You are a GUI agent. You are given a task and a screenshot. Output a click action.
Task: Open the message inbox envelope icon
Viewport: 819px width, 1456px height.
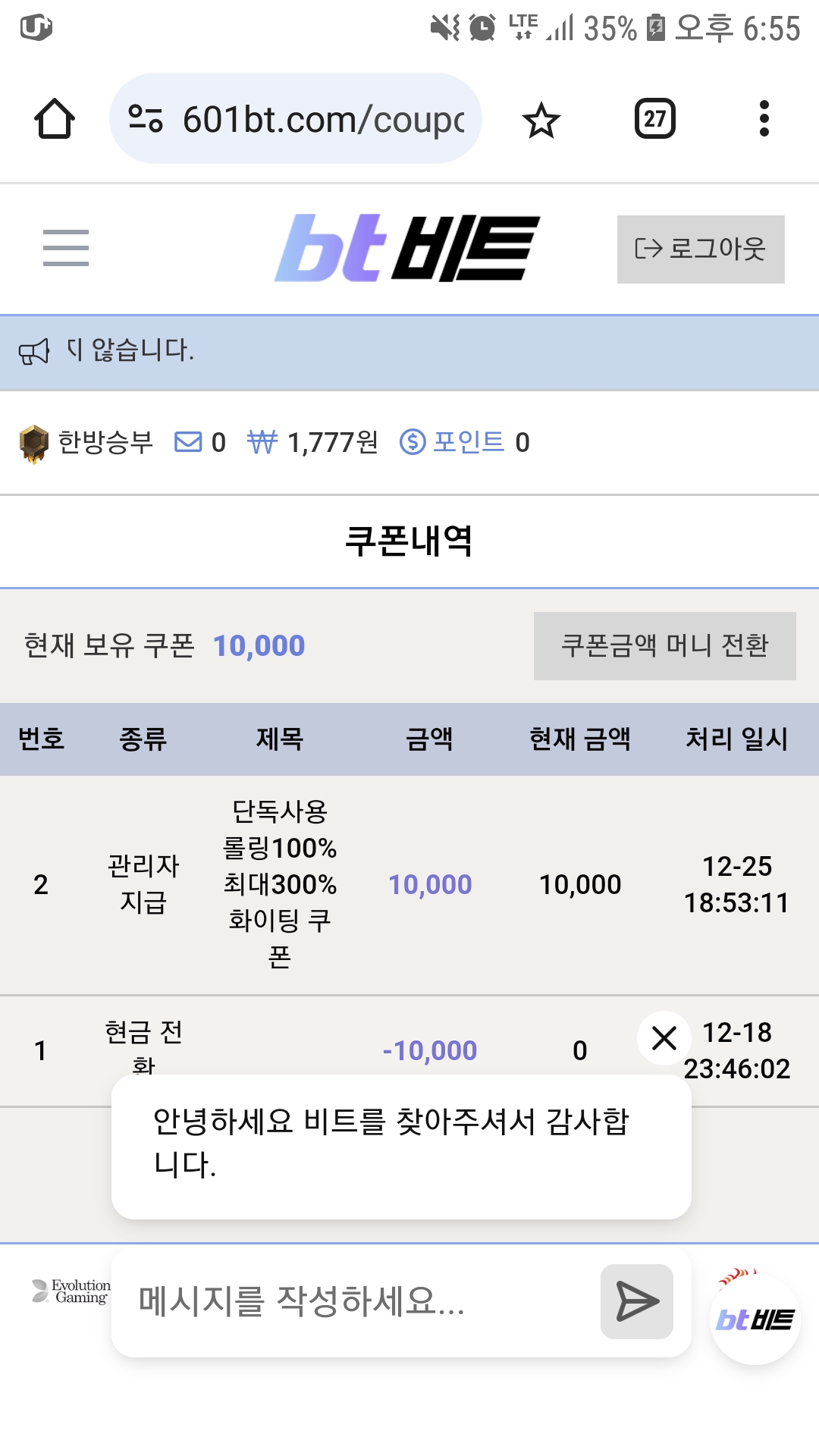[x=188, y=441]
